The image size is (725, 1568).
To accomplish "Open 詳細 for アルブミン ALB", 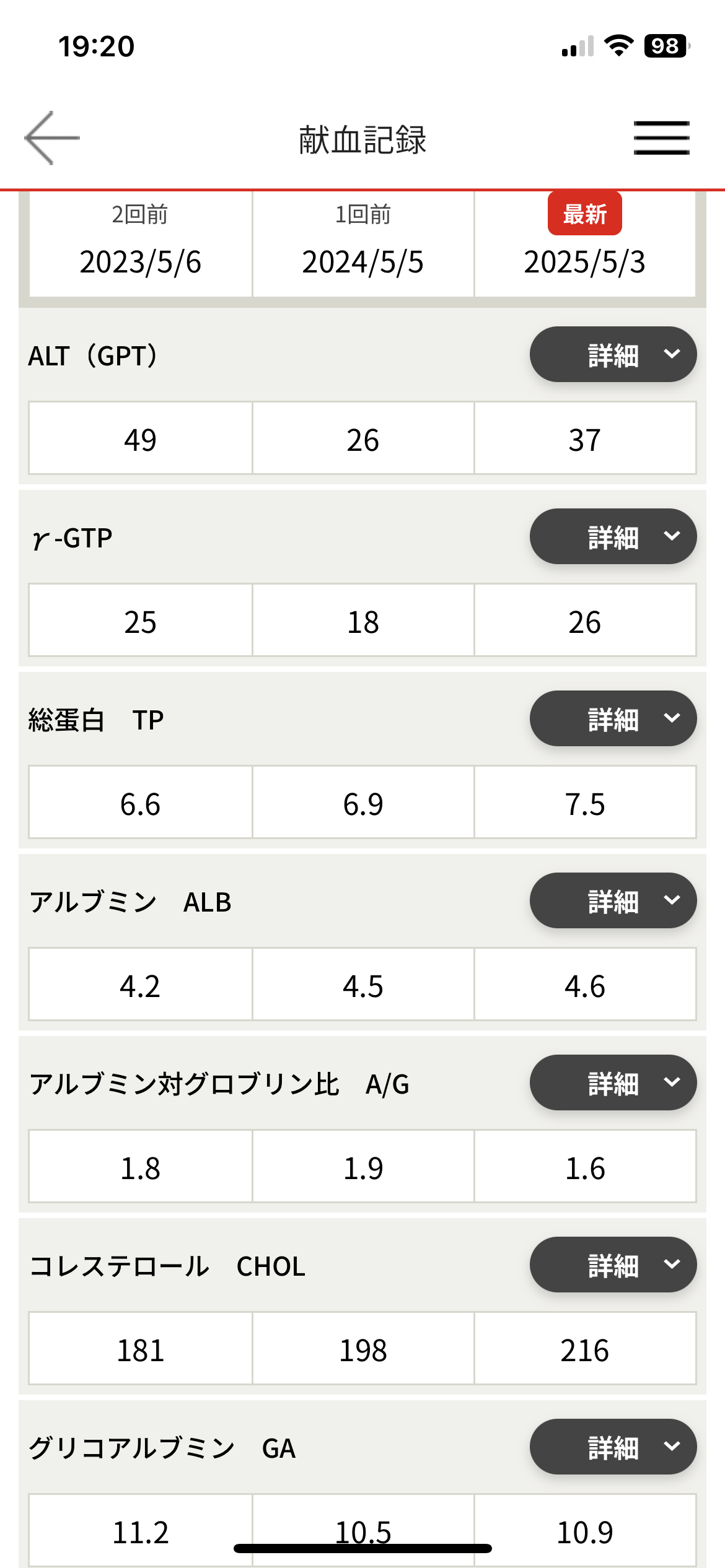I will tap(613, 900).
